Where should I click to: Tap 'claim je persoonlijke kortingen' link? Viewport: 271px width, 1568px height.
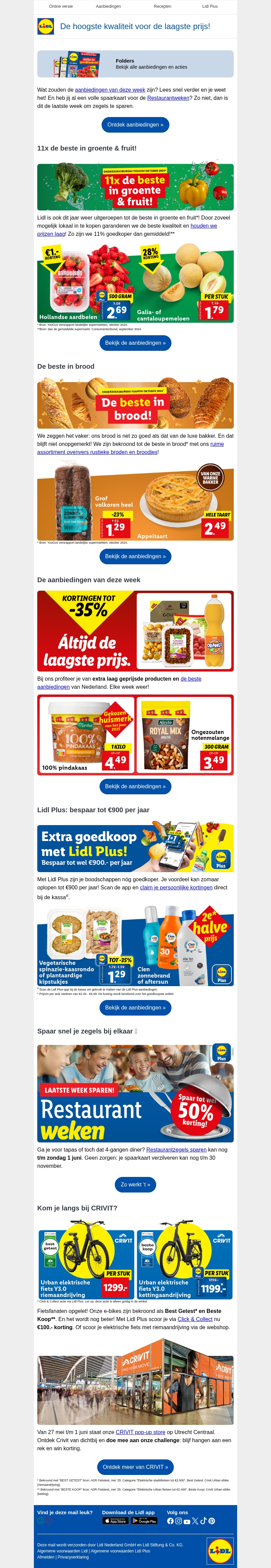(176, 887)
